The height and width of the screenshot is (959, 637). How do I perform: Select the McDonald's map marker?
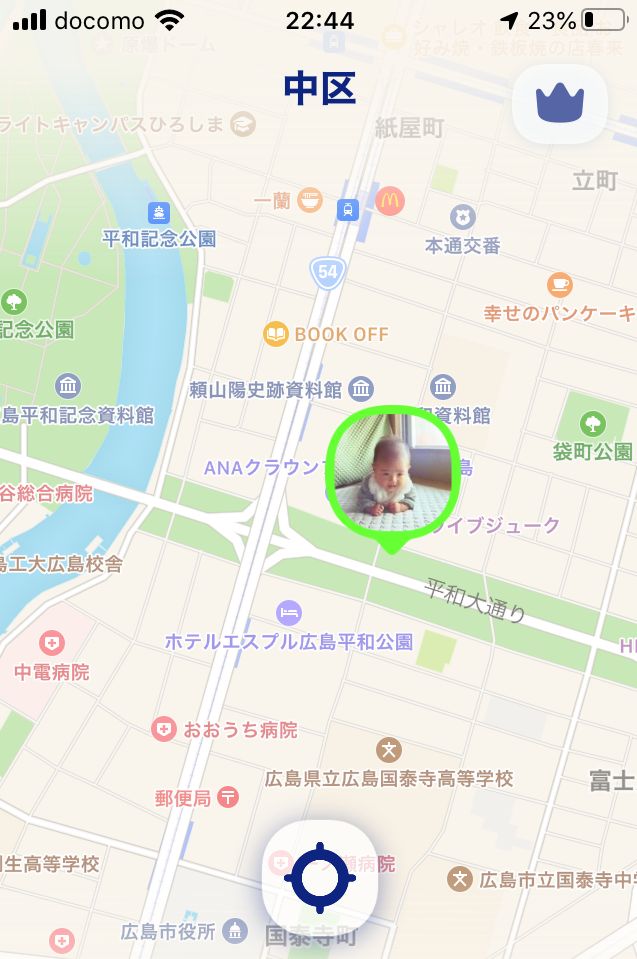tap(390, 200)
